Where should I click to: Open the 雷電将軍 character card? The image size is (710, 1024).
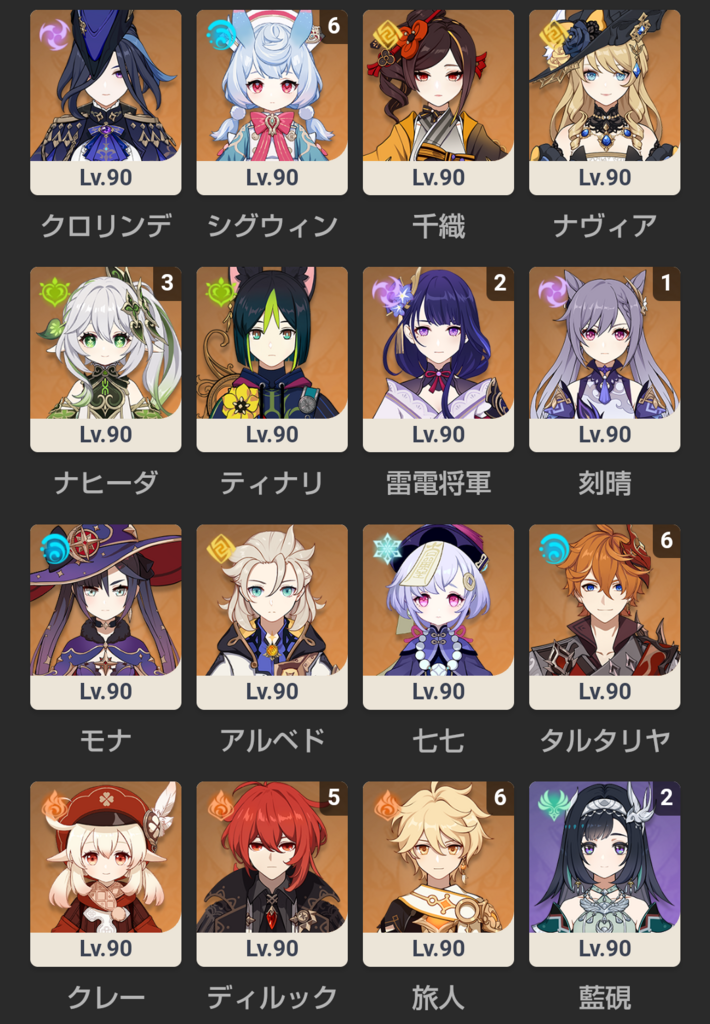(438, 359)
